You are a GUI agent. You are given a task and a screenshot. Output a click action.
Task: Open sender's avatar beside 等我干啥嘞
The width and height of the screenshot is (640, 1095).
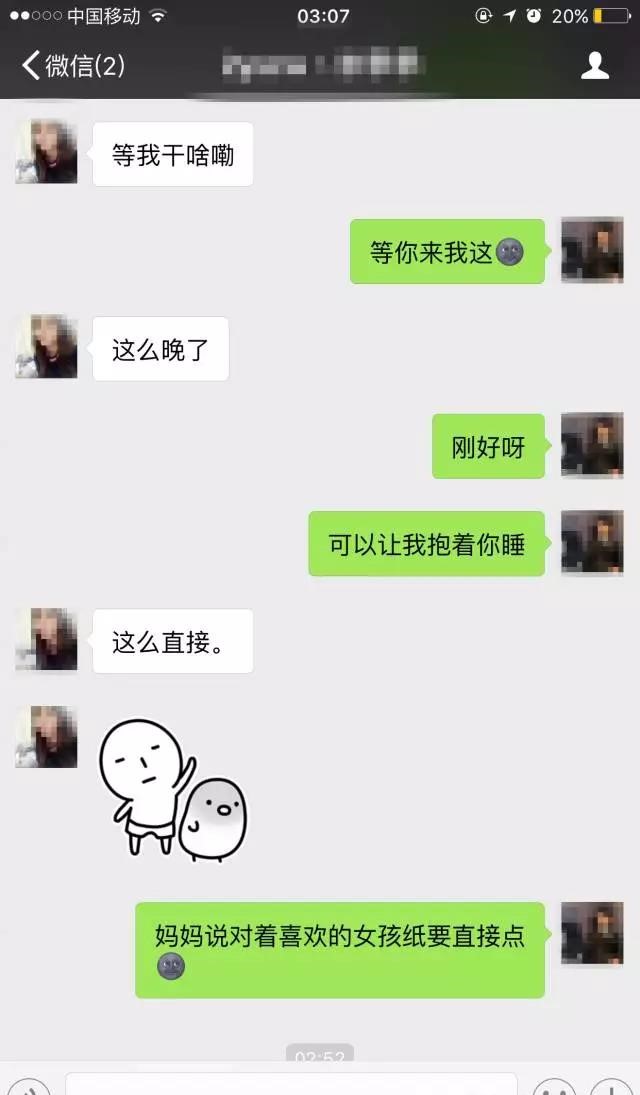click(46, 152)
